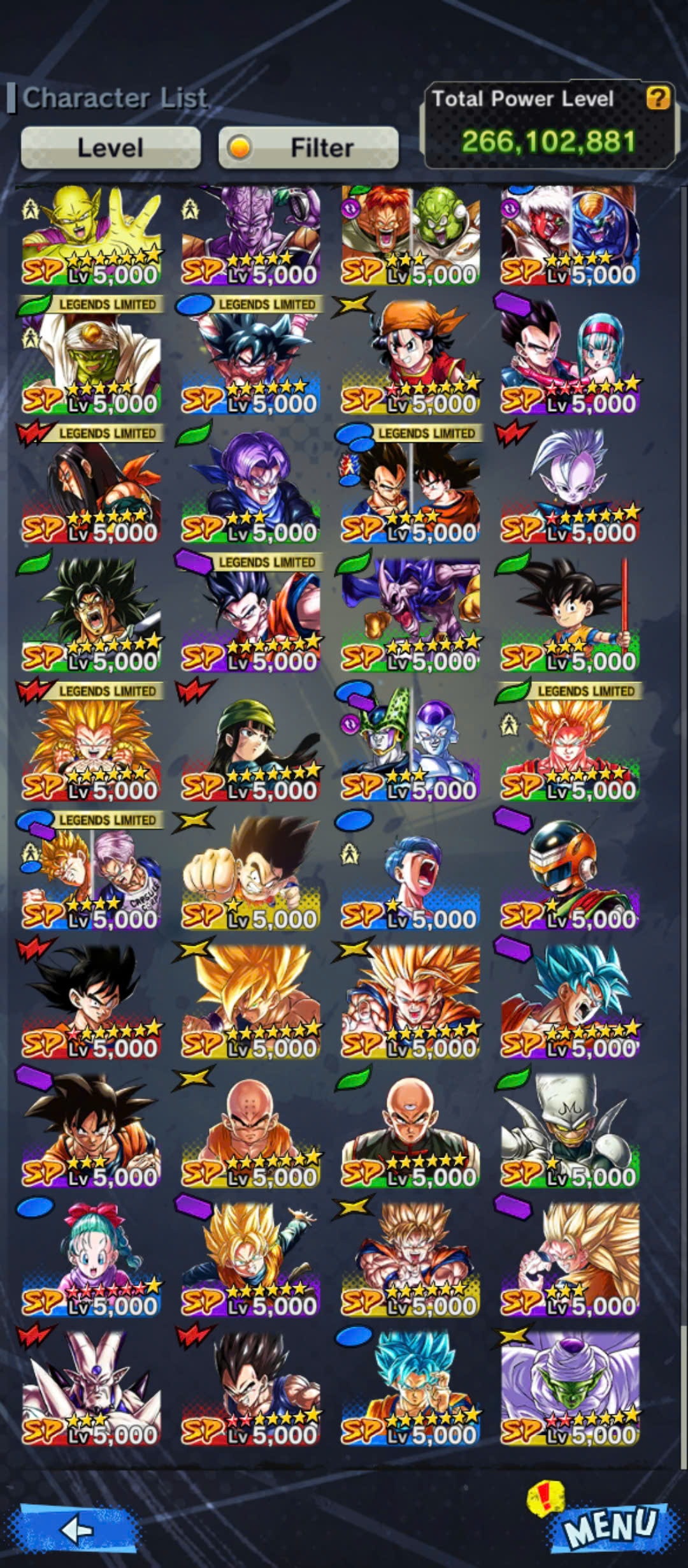
Task: Open the Filter options
Action: pos(308,148)
